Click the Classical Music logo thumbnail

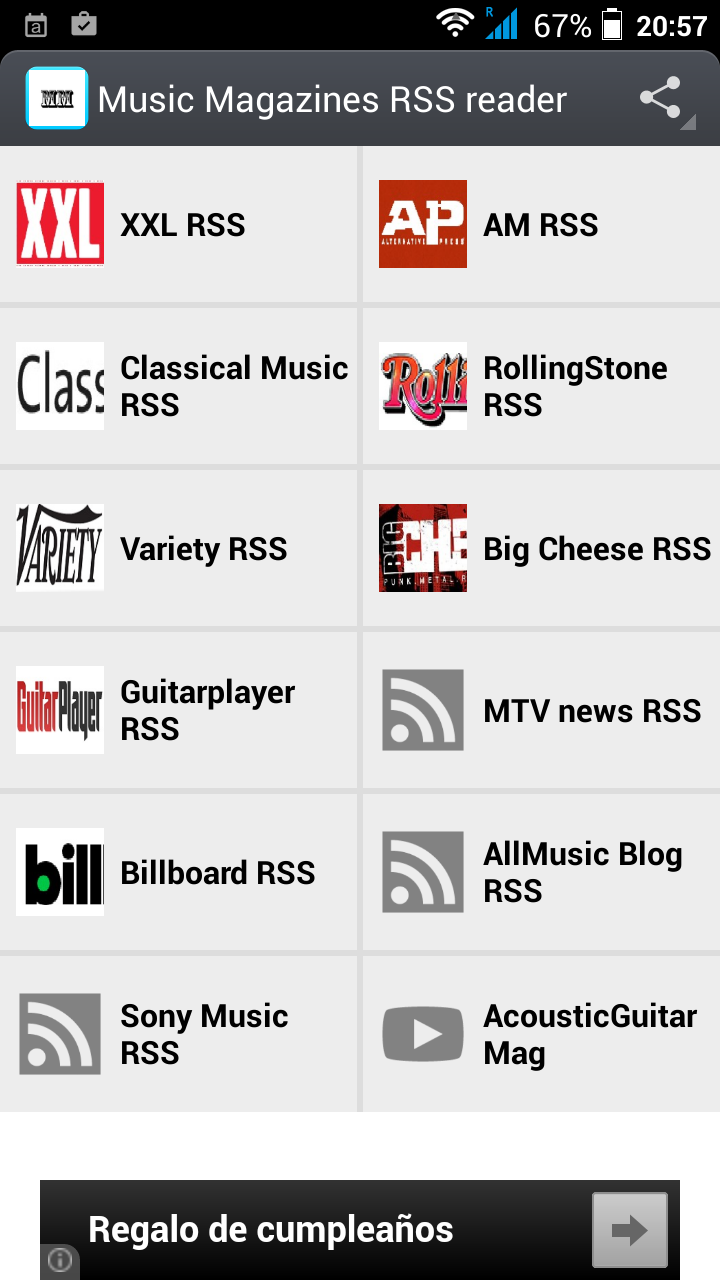[59, 386]
